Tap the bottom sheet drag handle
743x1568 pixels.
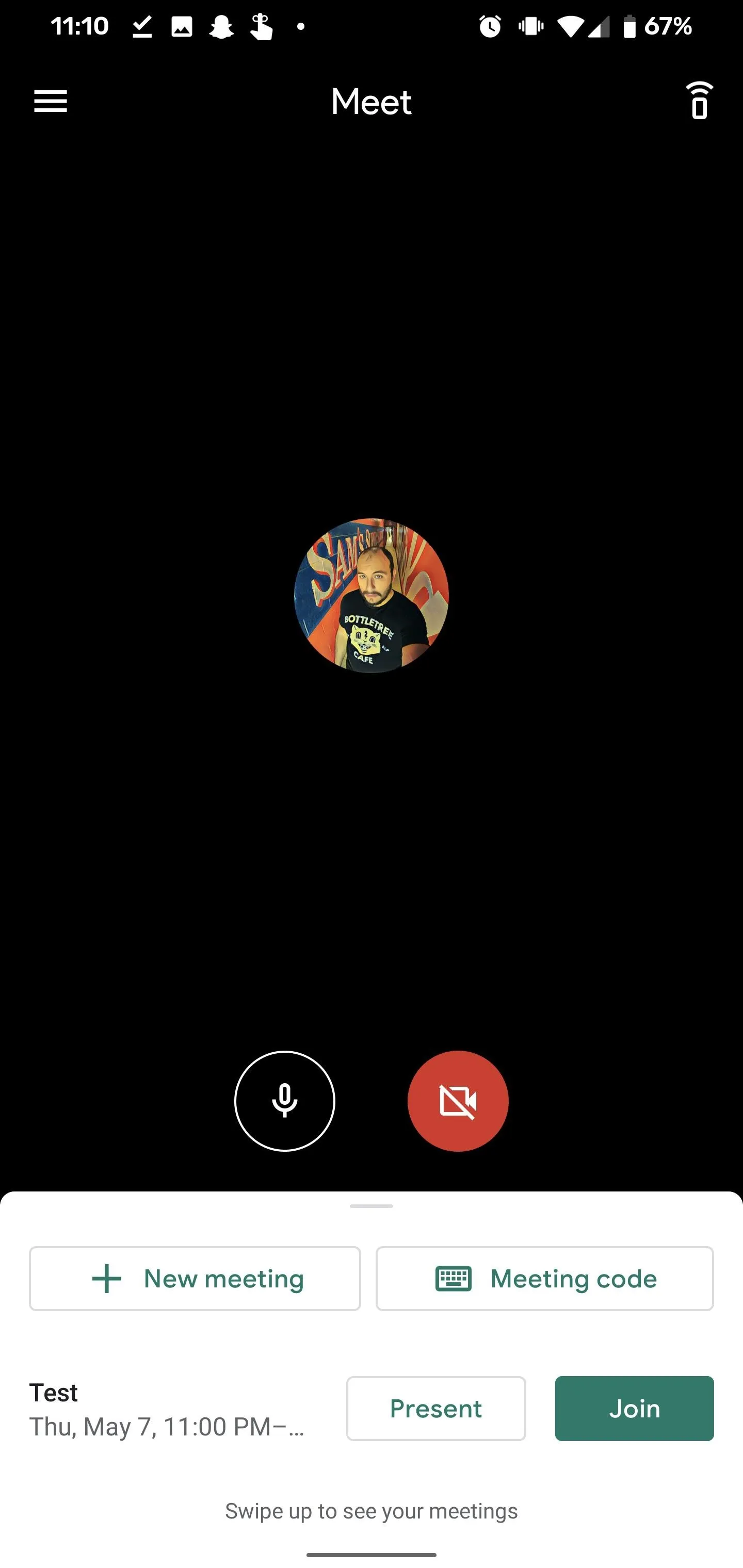point(372,1206)
